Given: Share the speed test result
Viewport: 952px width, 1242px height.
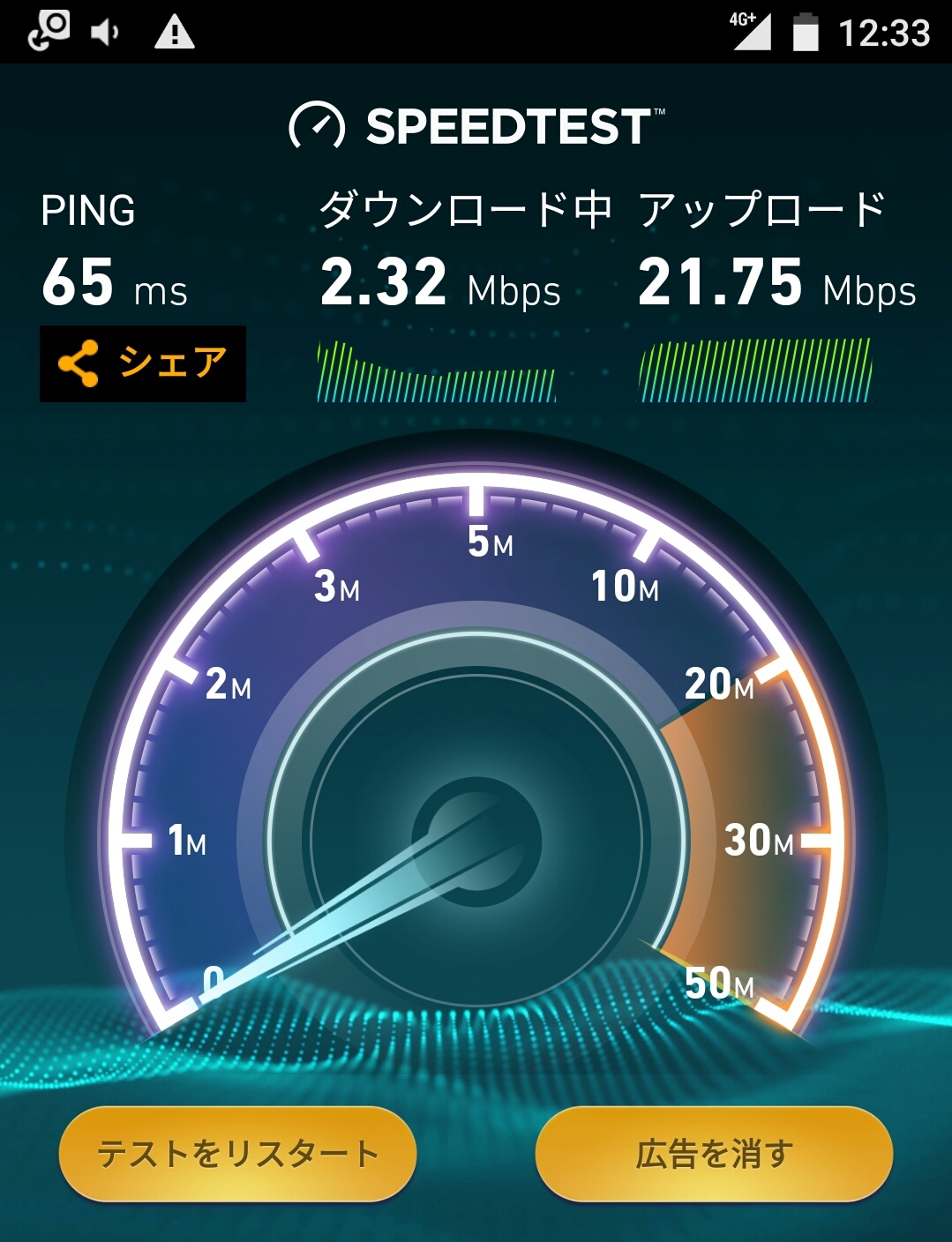Looking at the screenshot, I should (142, 363).
